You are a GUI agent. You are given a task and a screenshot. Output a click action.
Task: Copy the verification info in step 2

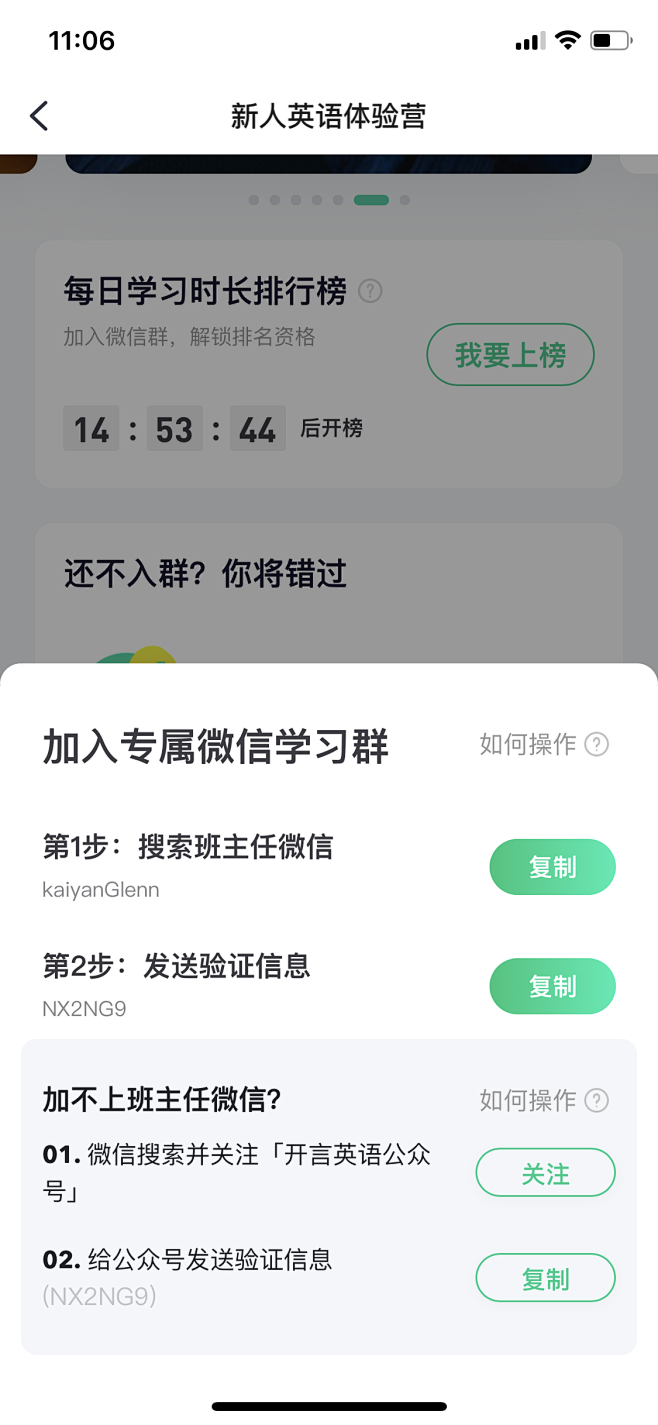pos(552,986)
